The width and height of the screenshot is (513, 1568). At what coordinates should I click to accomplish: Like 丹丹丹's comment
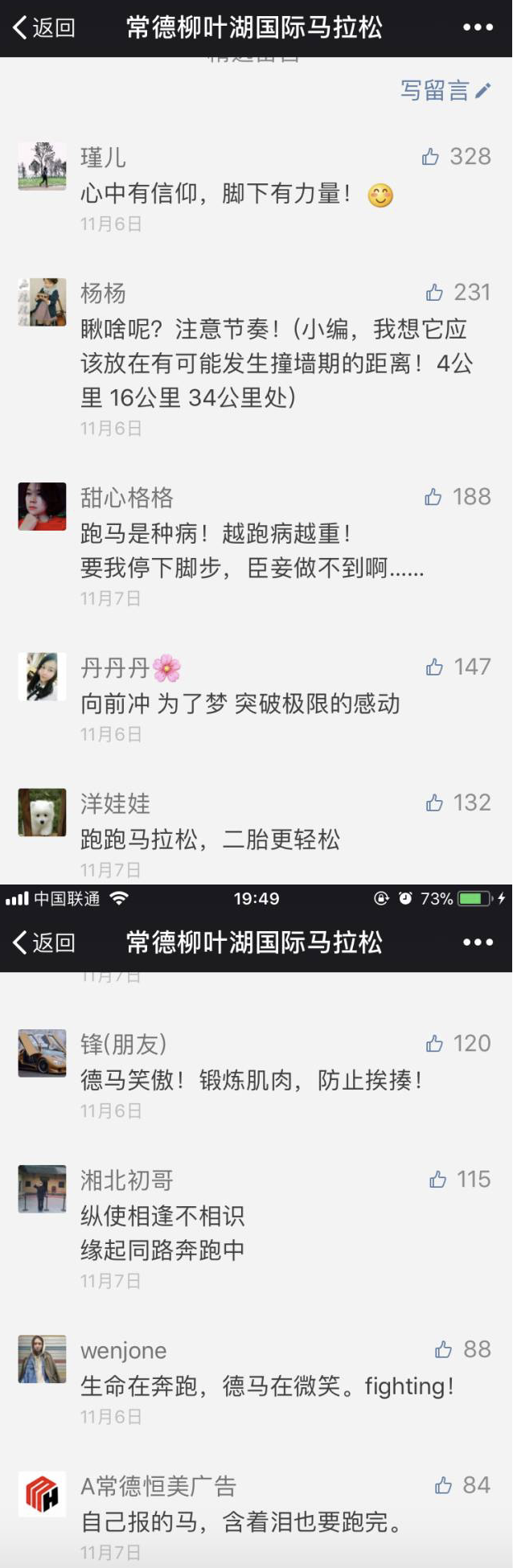[x=435, y=667]
